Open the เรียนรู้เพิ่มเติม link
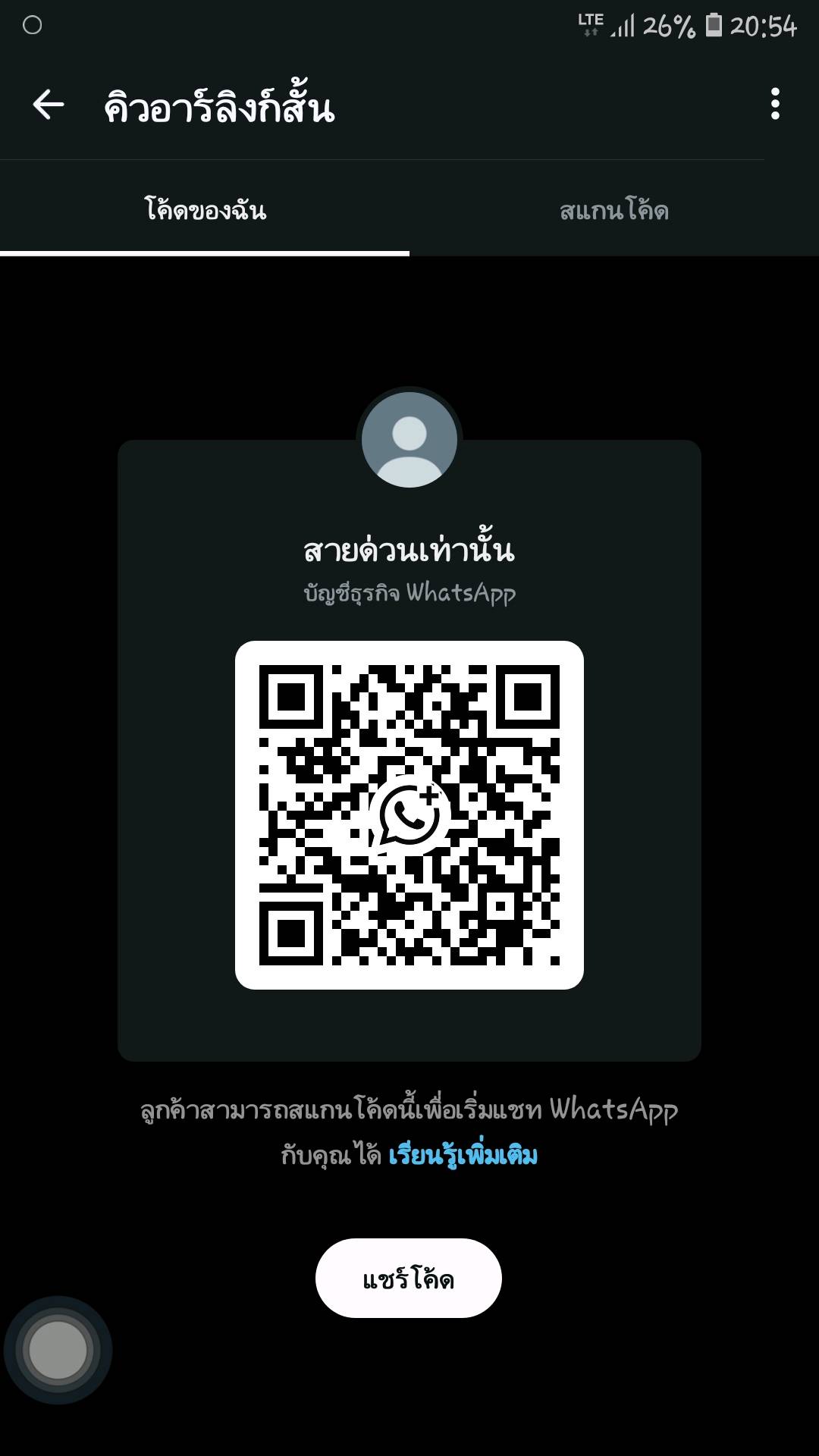The width and height of the screenshot is (819, 1456). tap(463, 1156)
